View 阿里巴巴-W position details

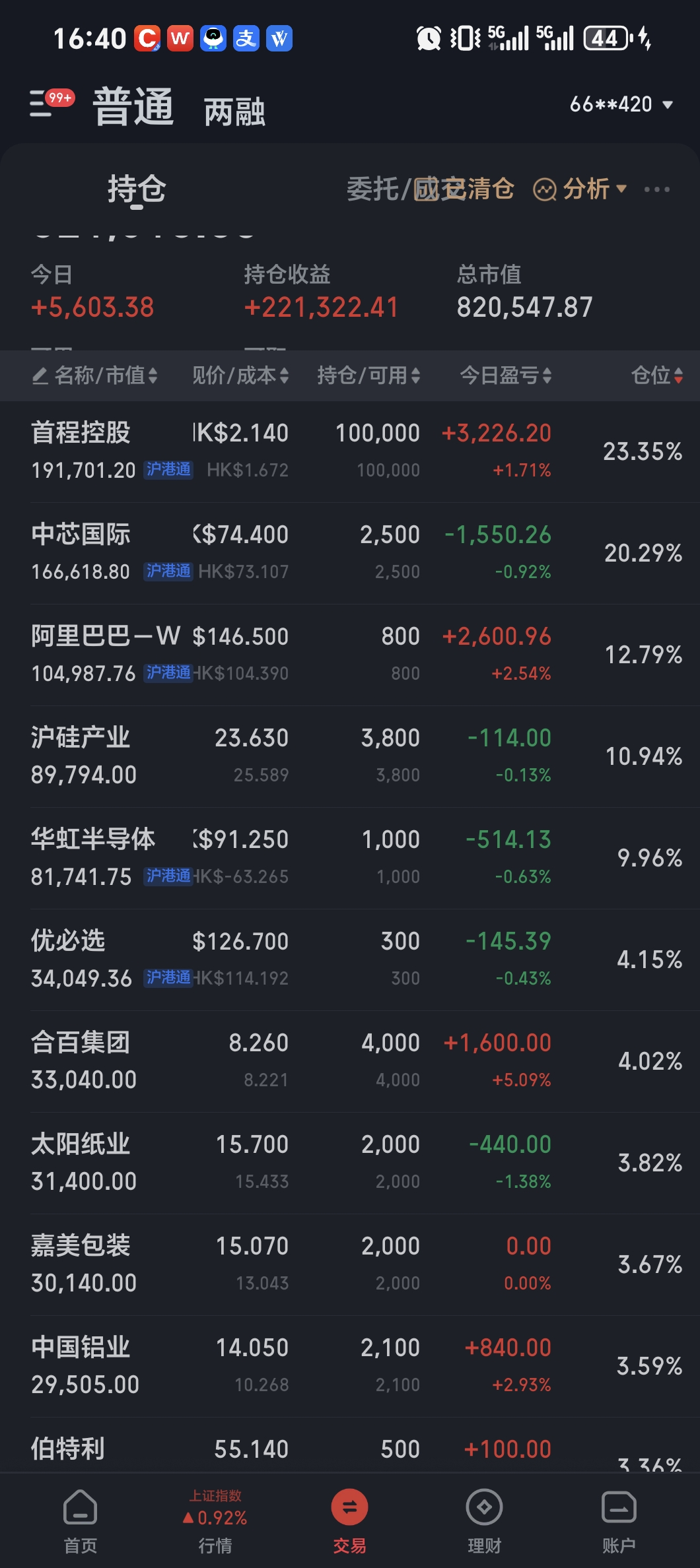pos(350,655)
